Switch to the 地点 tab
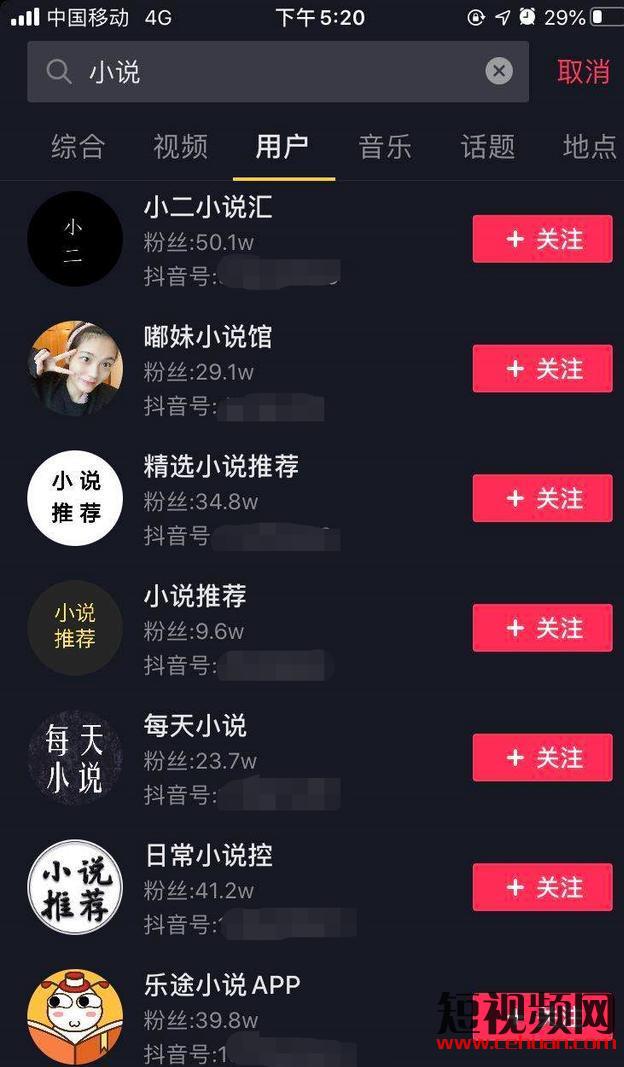The height and width of the screenshot is (1067, 624). point(590,147)
